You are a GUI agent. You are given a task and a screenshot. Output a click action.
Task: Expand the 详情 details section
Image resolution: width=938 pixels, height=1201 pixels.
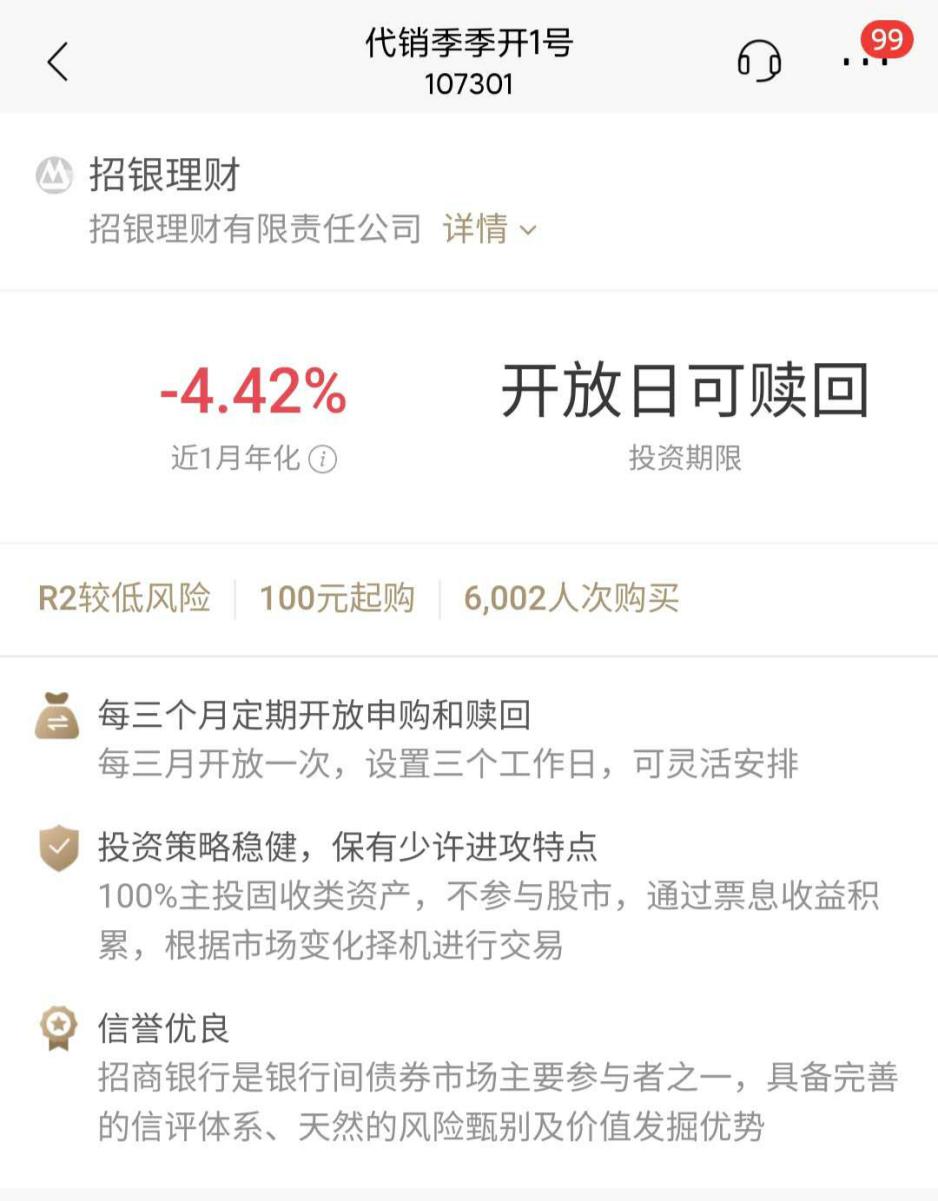pyautogui.click(x=472, y=230)
